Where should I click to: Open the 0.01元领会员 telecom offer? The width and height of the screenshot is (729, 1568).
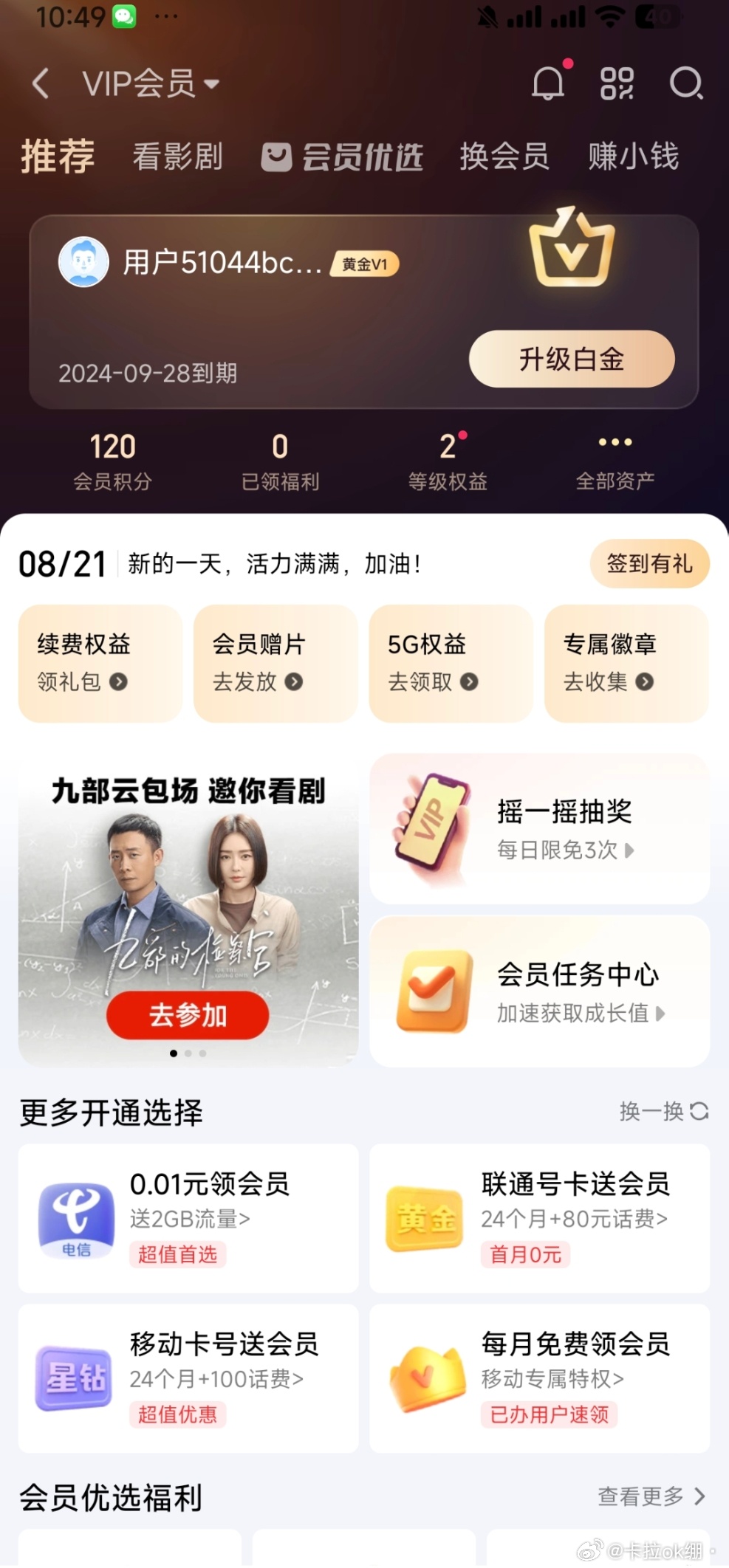tap(188, 1217)
